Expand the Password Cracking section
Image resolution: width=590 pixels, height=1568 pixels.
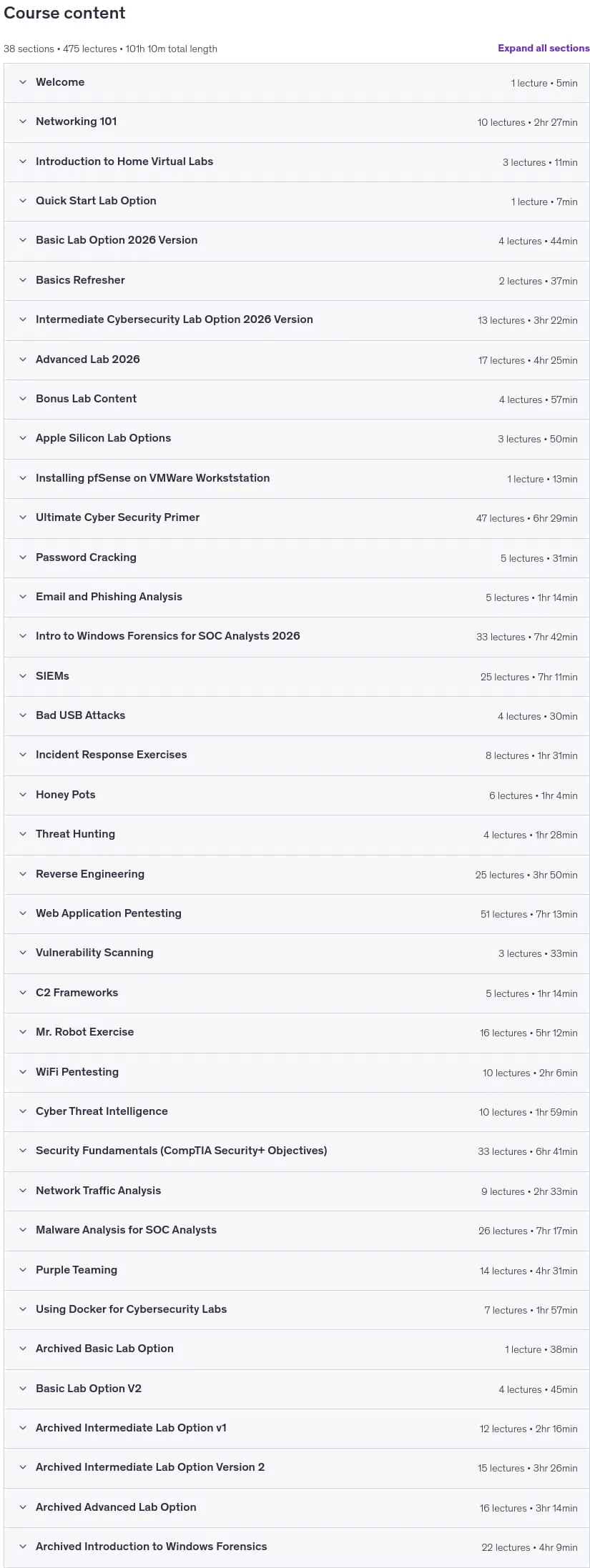(x=297, y=557)
